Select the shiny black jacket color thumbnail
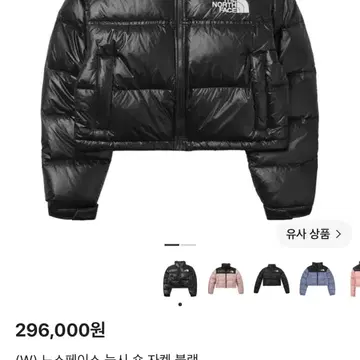 (x=180, y=279)
